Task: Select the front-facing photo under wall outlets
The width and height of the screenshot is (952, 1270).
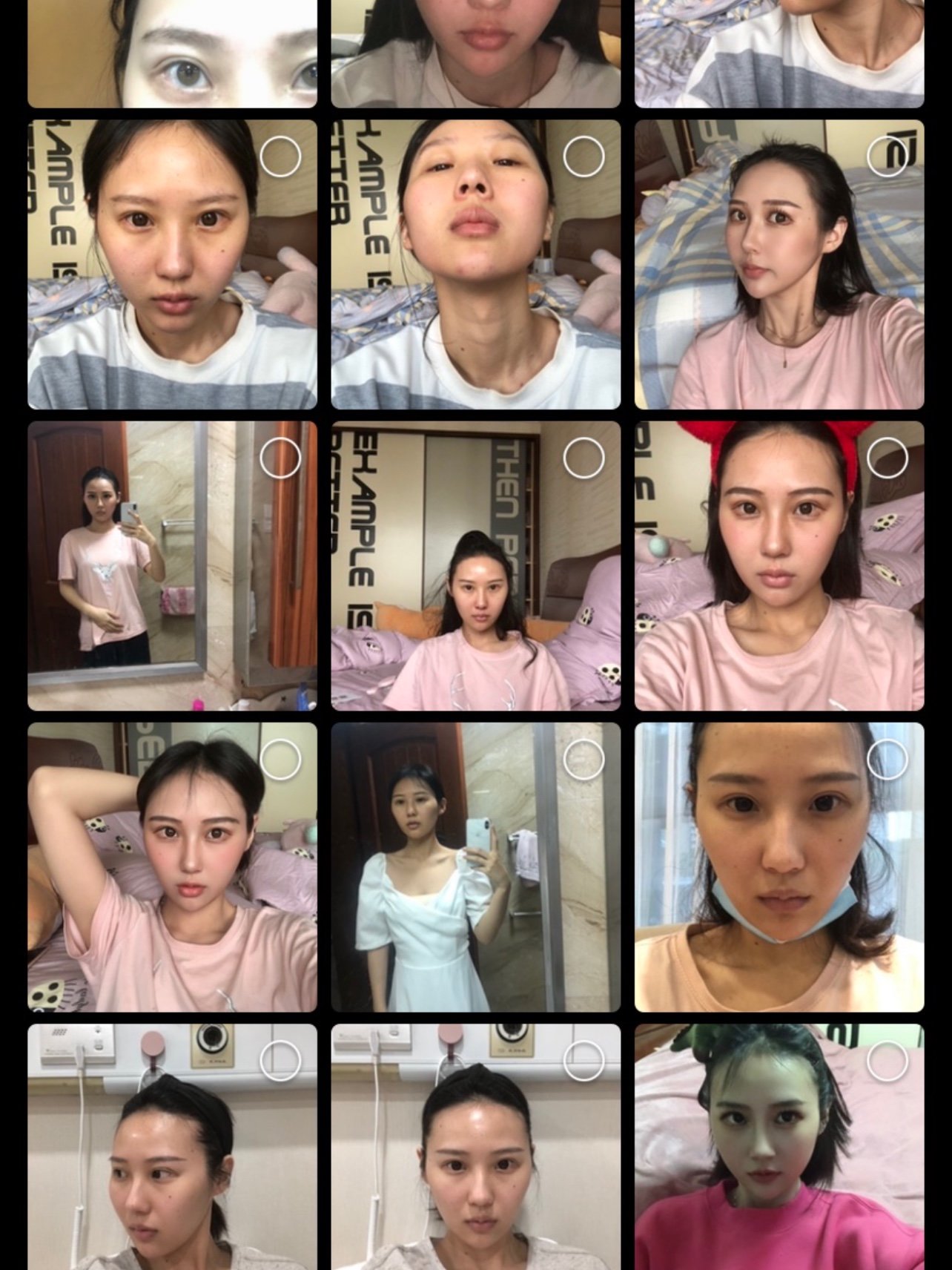Action: 584,1061
